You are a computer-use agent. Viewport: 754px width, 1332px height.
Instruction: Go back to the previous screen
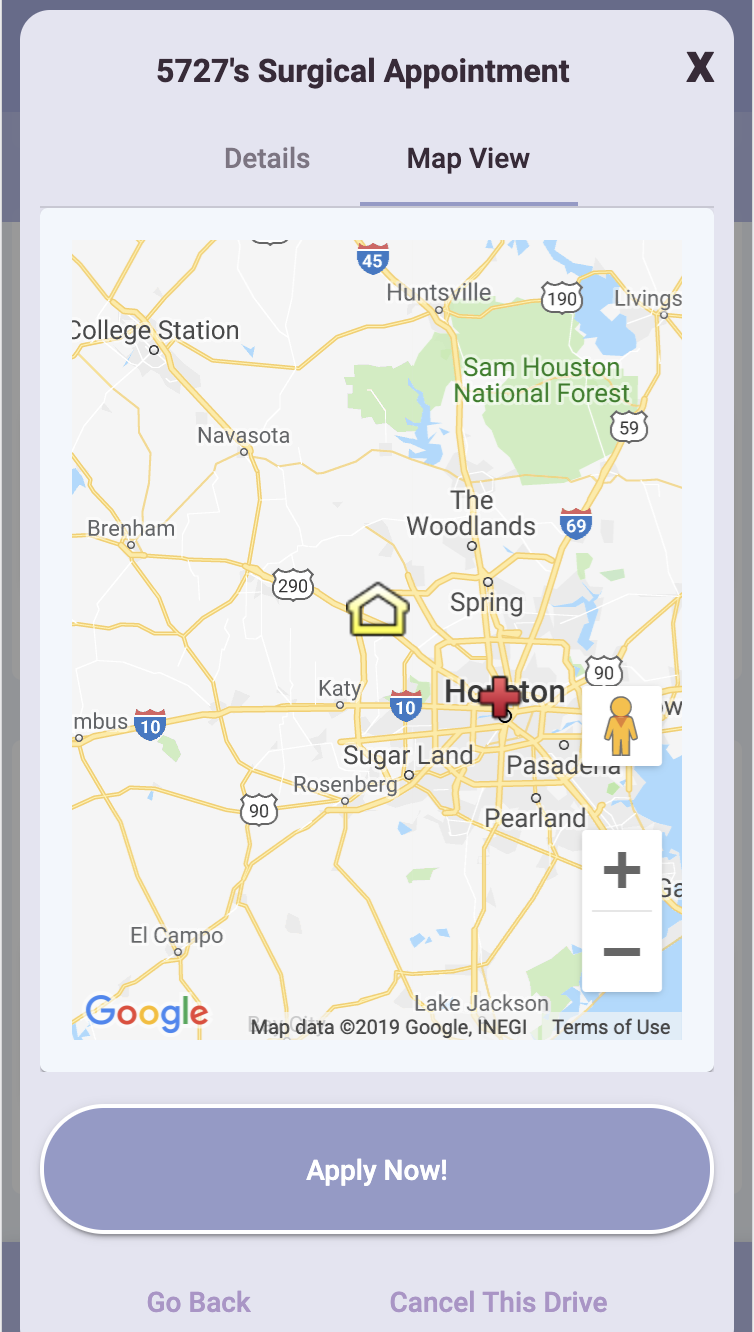pos(199,1302)
